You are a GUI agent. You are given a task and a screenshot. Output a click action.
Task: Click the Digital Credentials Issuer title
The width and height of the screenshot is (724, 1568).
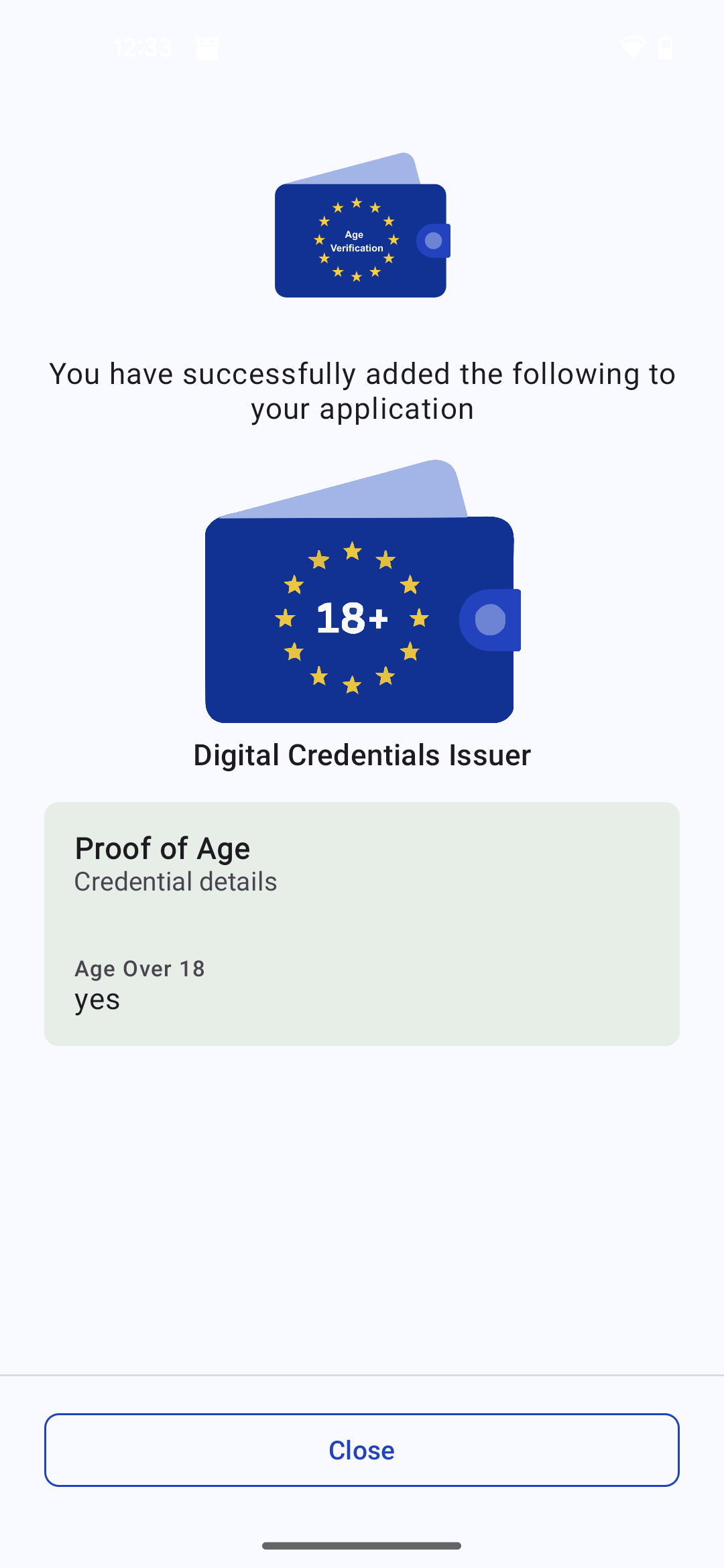(x=361, y=755)
